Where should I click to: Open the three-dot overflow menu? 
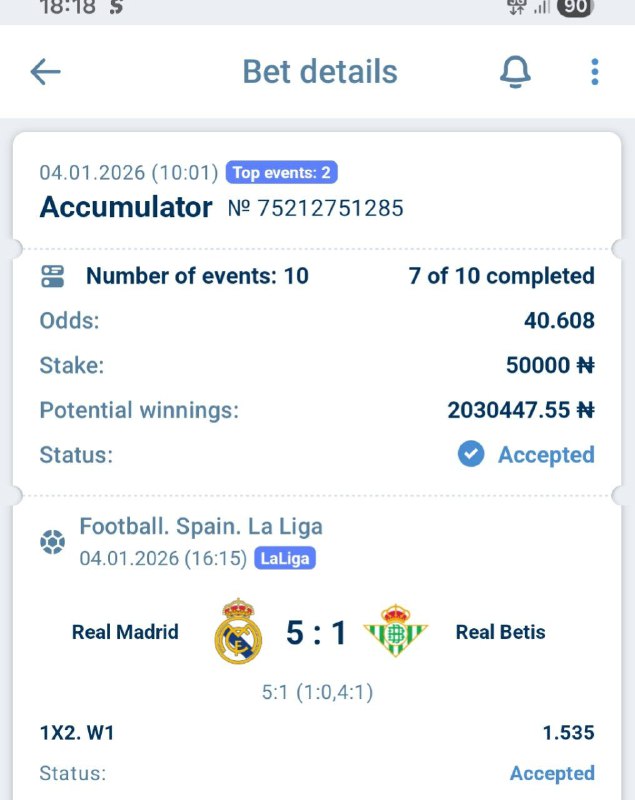(x=595, y=72)
